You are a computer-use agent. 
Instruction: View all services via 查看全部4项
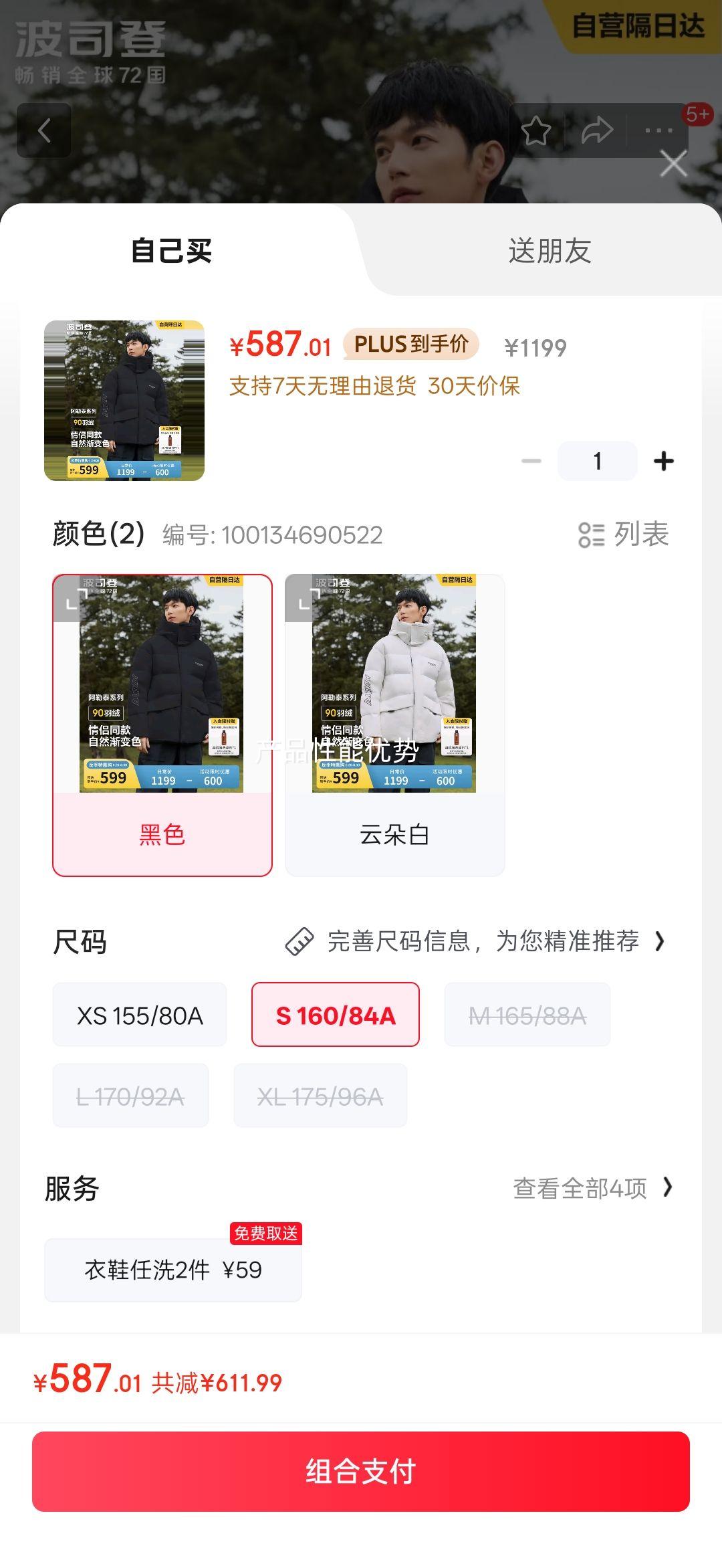pyautogui.click(x=592, y=1189)
